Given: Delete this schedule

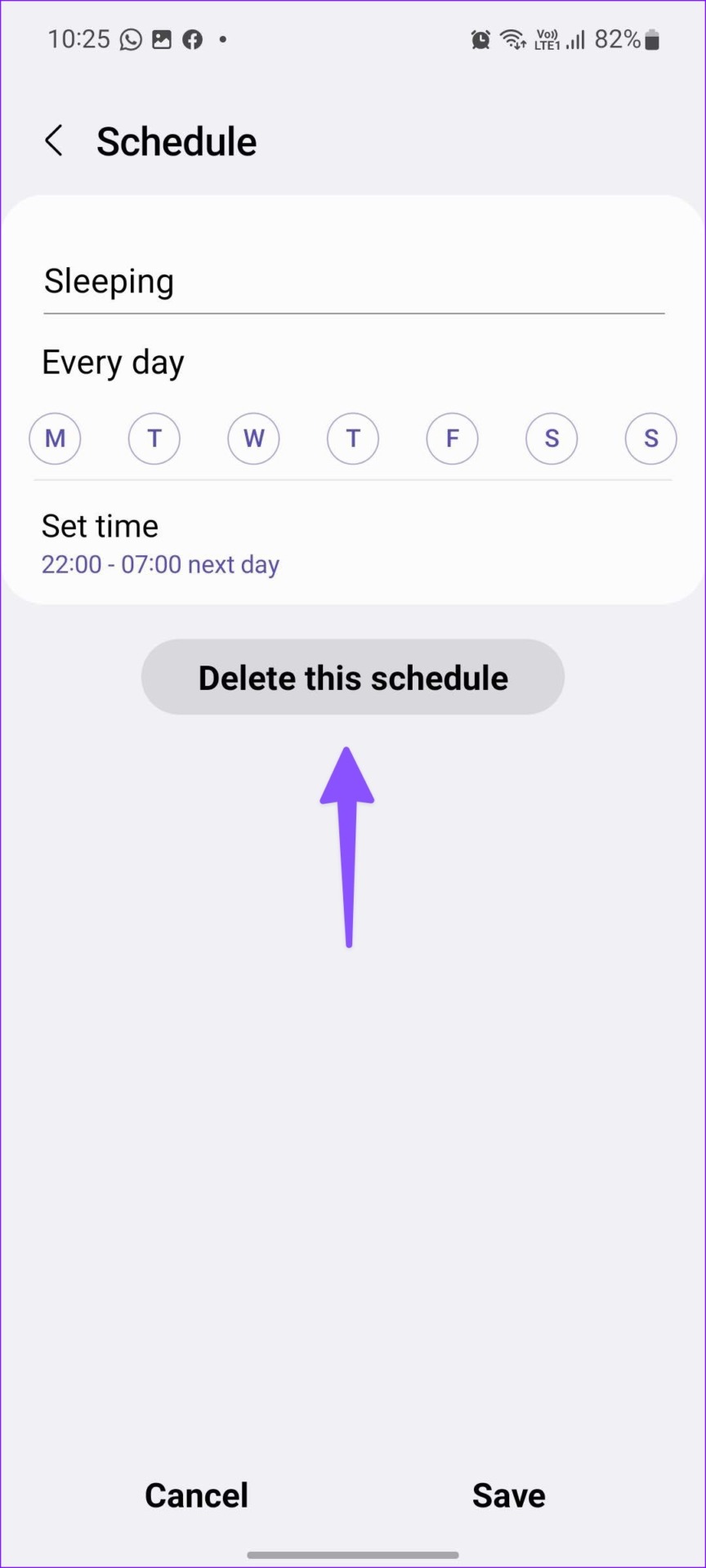Looking at the screenshot, I should click(353, 678).
